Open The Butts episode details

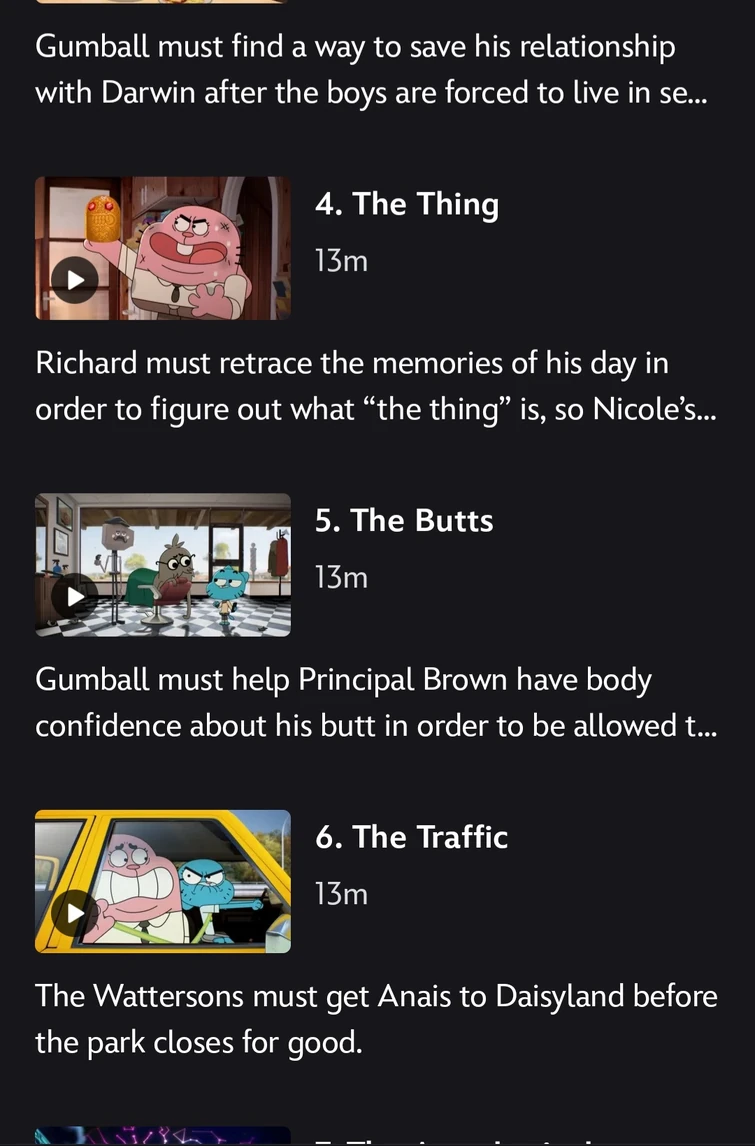click(x=404, y=521)
